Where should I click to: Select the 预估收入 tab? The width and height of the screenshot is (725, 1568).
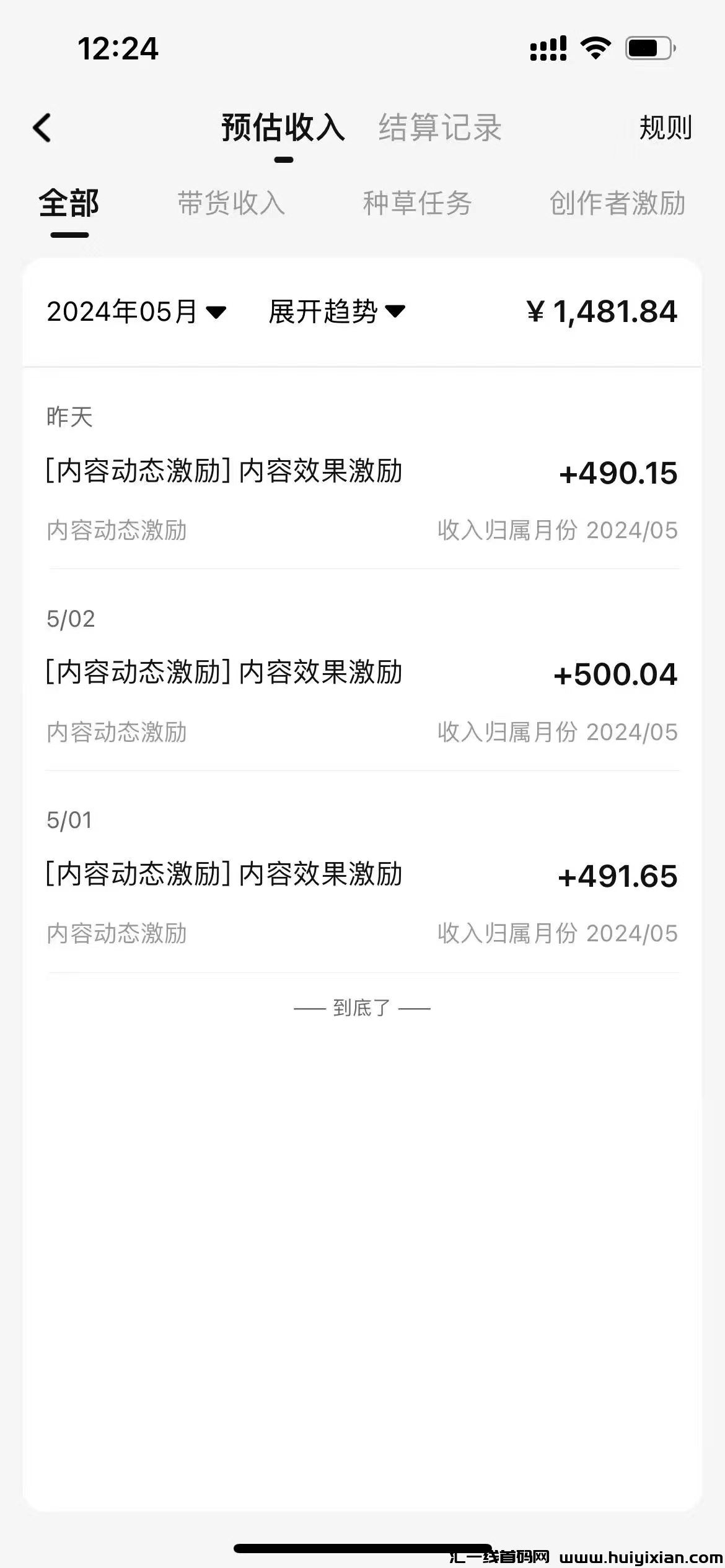pyautogui.click(x=283, y=128)
